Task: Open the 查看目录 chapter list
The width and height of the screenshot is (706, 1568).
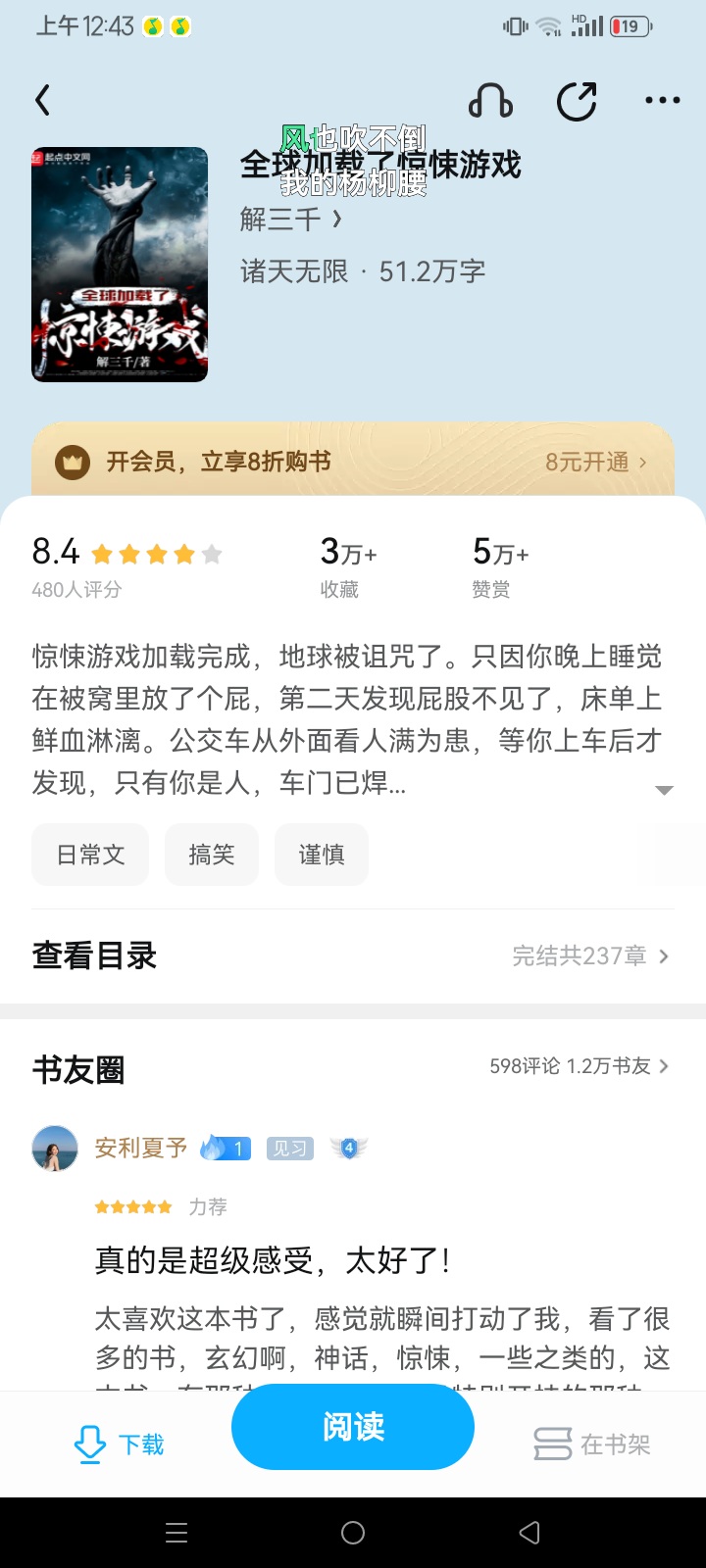Action: (x=353, y=955)
